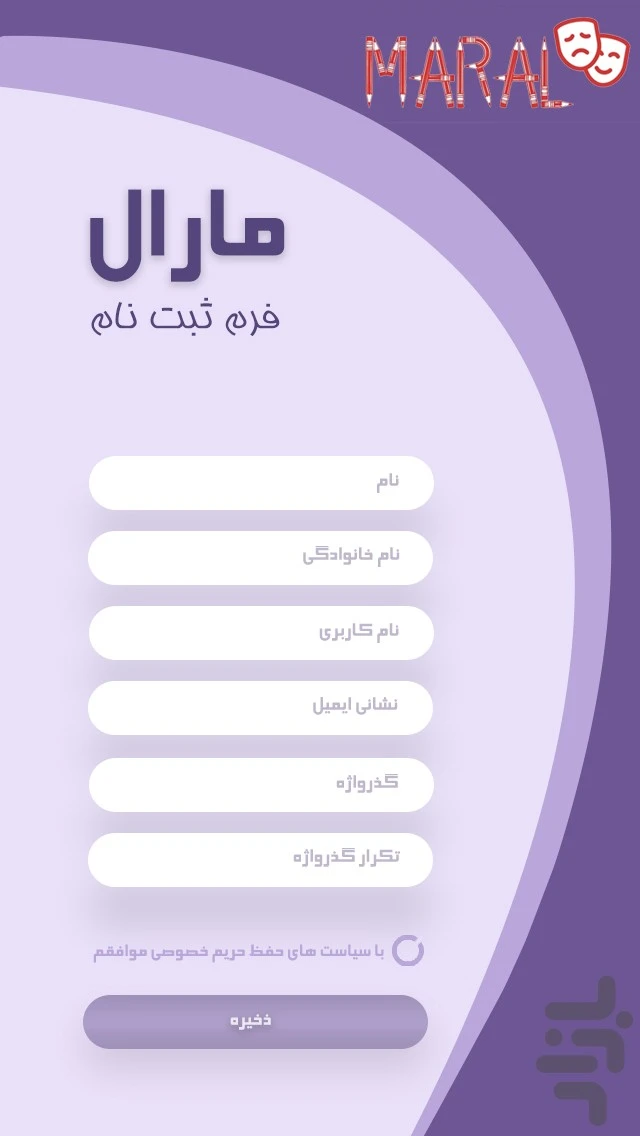Tap the save (ذخیره) button
The image size is (640, 1136).
coord(255,1022)
